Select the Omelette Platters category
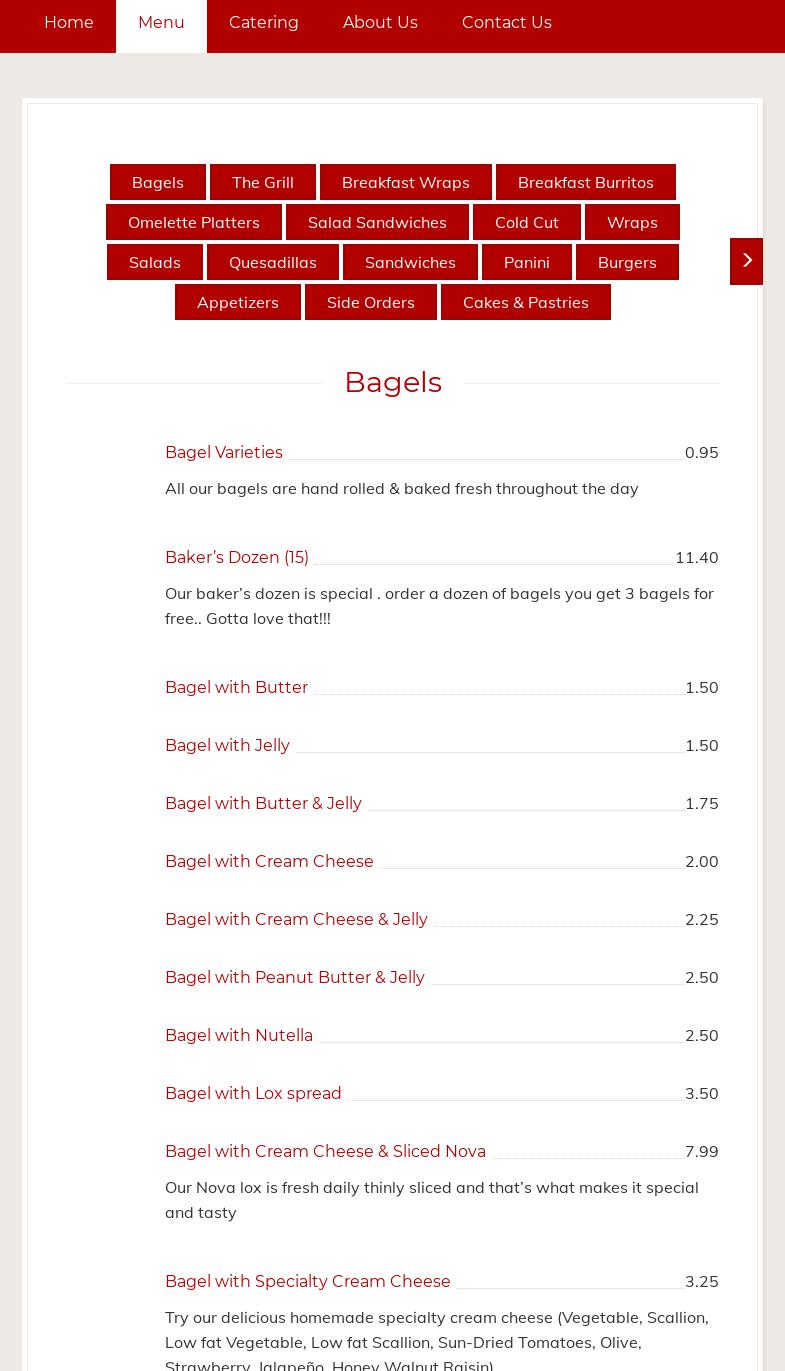Screen dimensions: 785x1371 (x=193, y=222)
